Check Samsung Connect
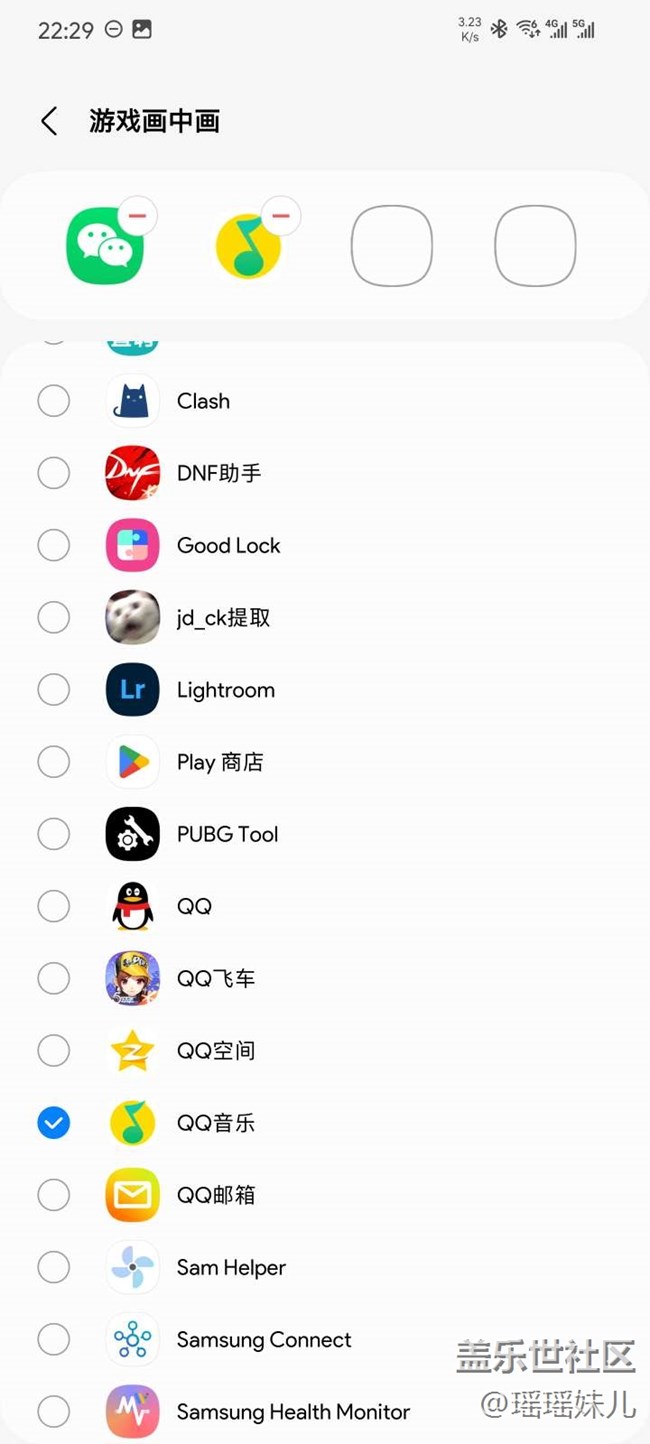Screen dimensions: 650x1444 [54, 1339]
